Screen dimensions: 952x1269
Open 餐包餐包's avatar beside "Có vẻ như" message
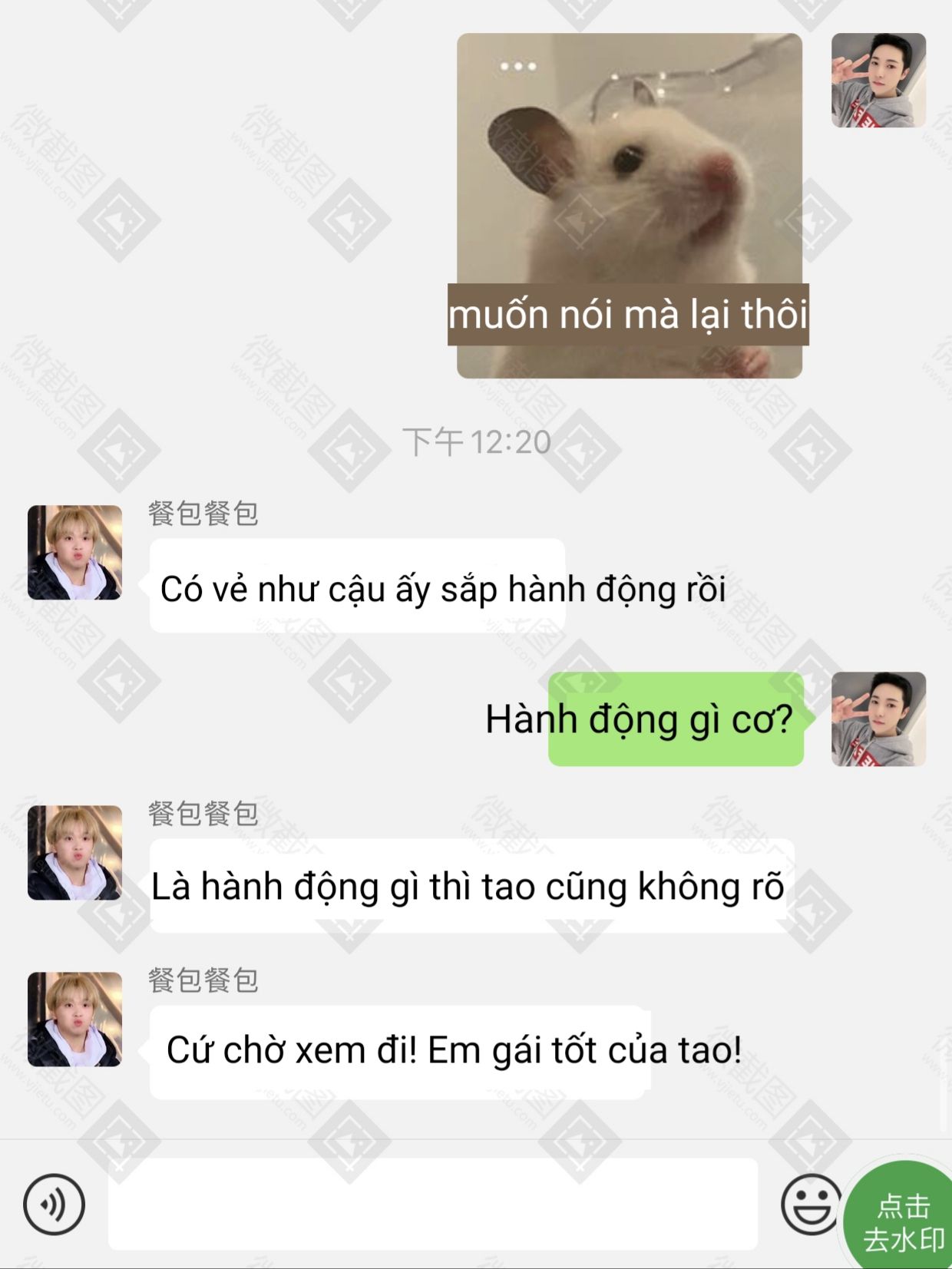(74, 552)
